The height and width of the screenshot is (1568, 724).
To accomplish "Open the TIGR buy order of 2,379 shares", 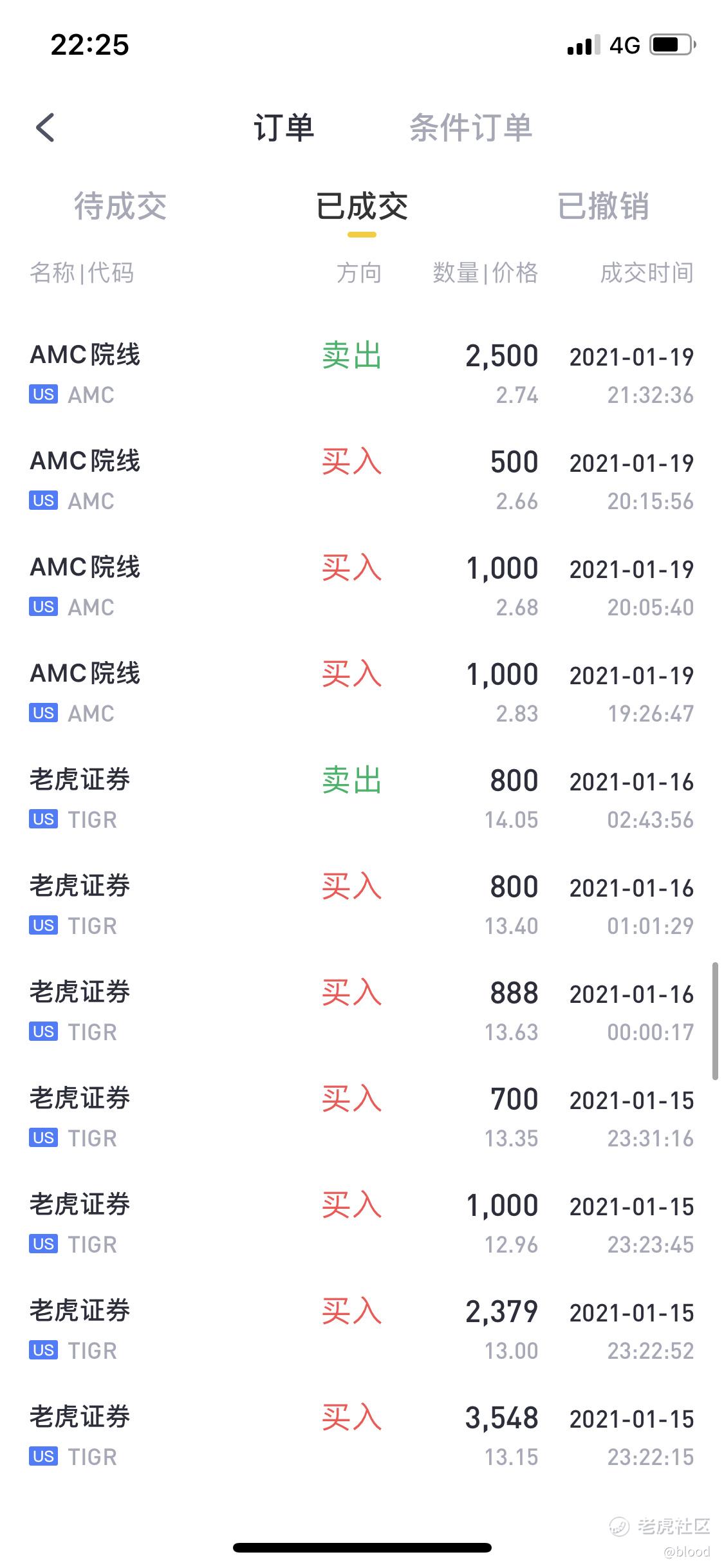I will pyautogui.click(x=362, y=1330).
